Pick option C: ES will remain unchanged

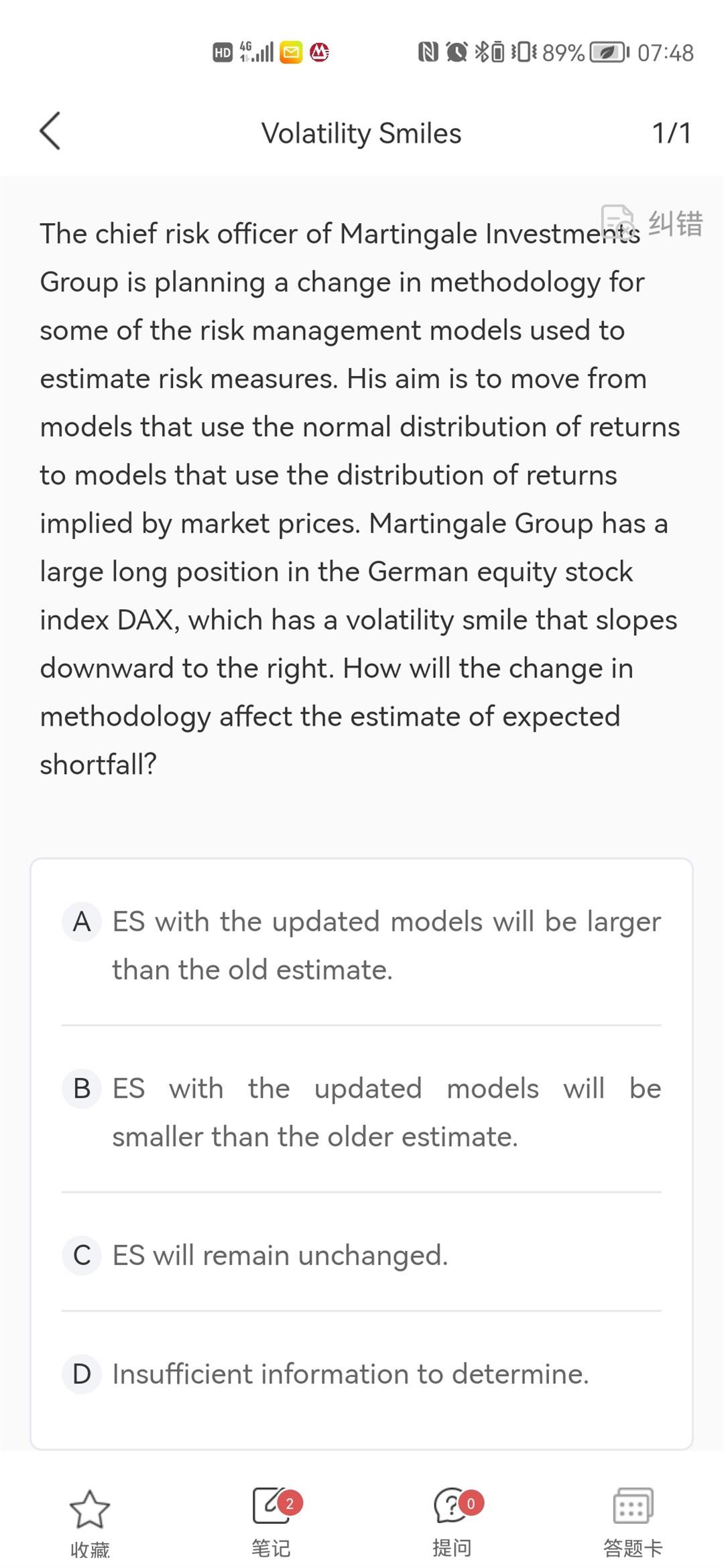(361, 1255)
